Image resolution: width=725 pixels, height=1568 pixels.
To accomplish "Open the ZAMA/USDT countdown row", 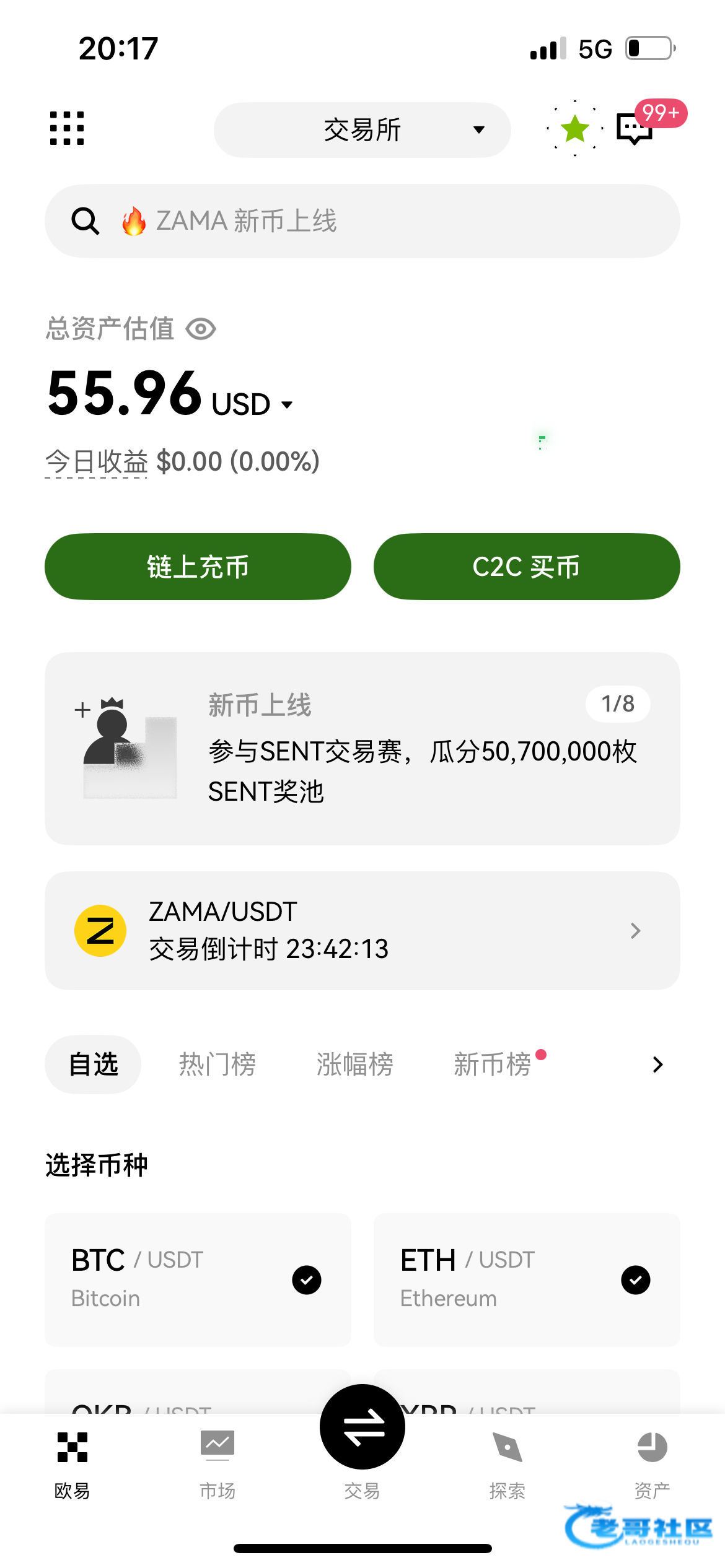I will (362, 930).
